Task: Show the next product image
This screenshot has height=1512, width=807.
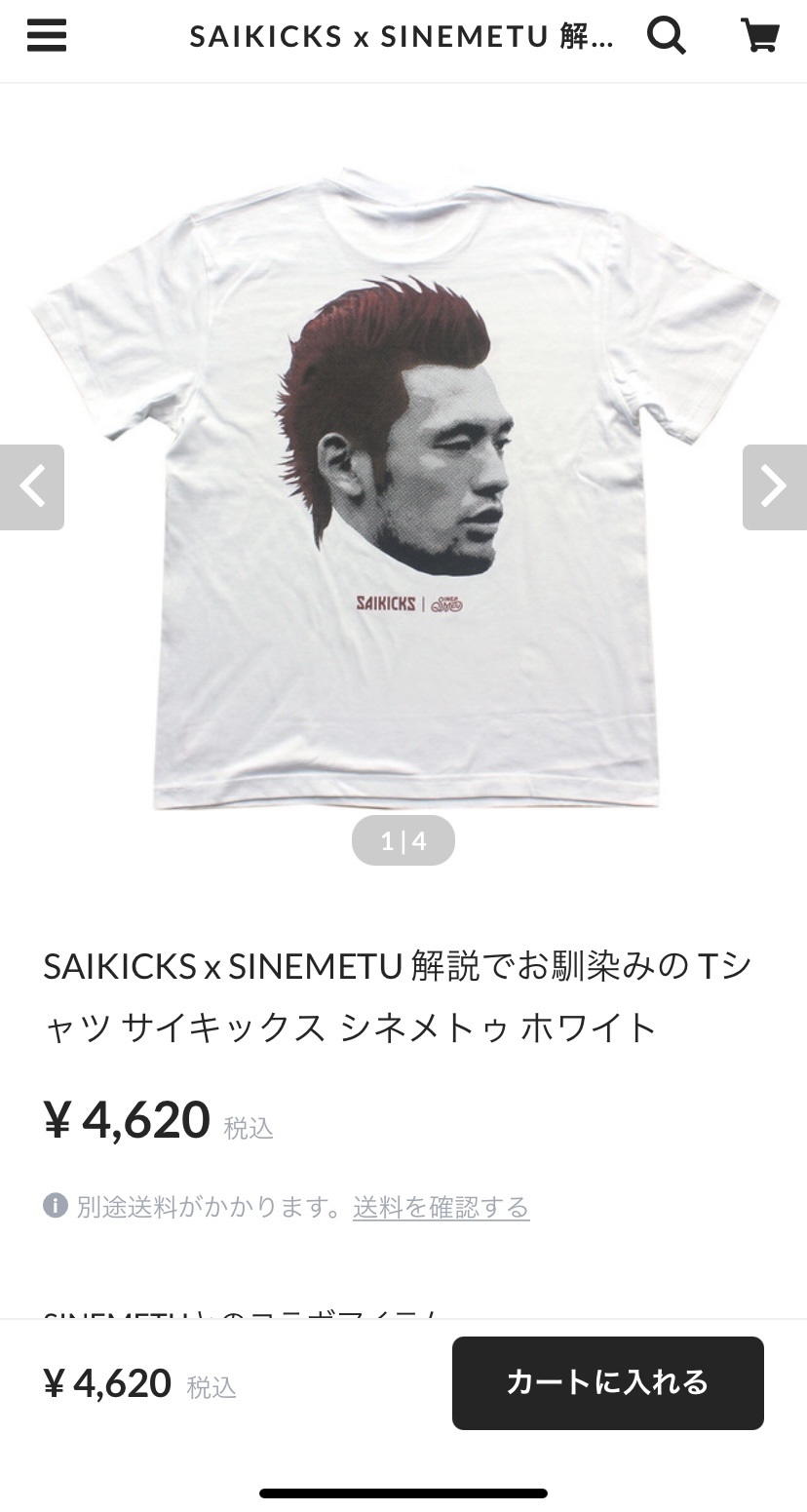Action: tap(774, 487)
